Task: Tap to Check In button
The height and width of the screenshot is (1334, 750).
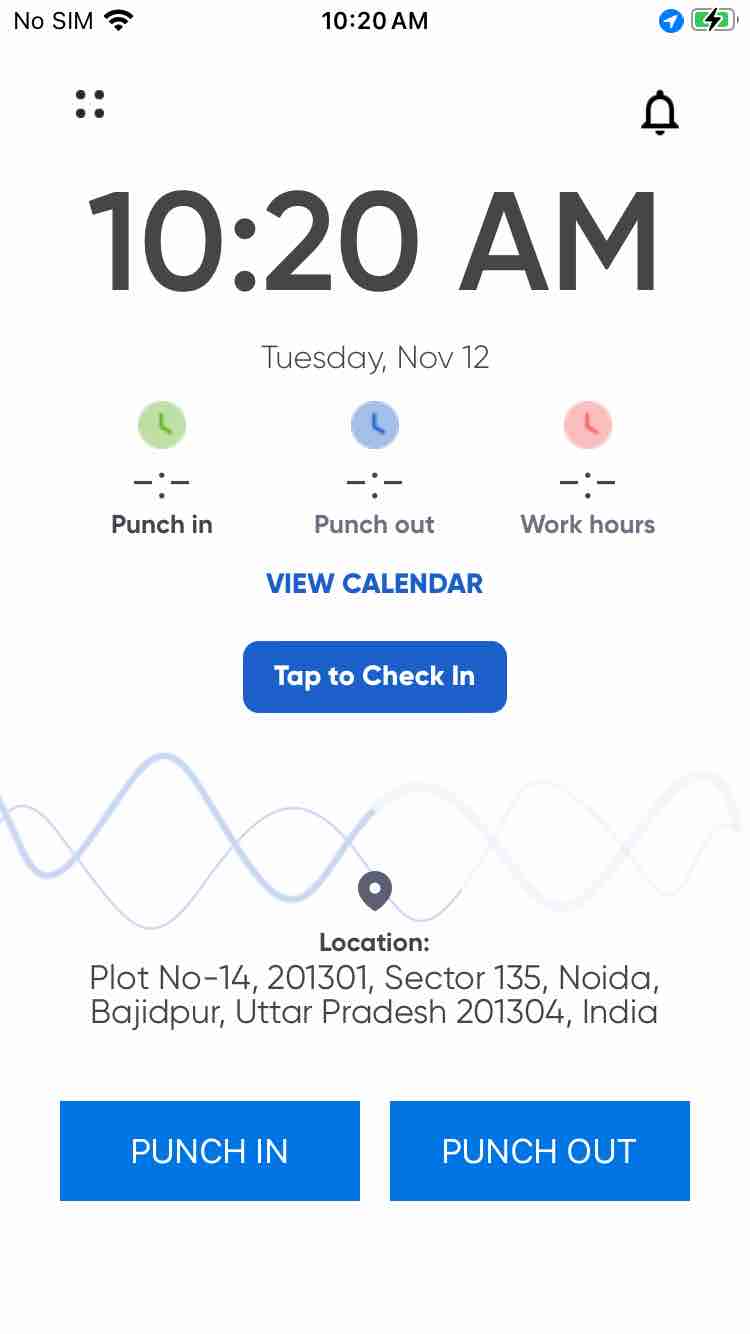Action: [x=375, y=677]
